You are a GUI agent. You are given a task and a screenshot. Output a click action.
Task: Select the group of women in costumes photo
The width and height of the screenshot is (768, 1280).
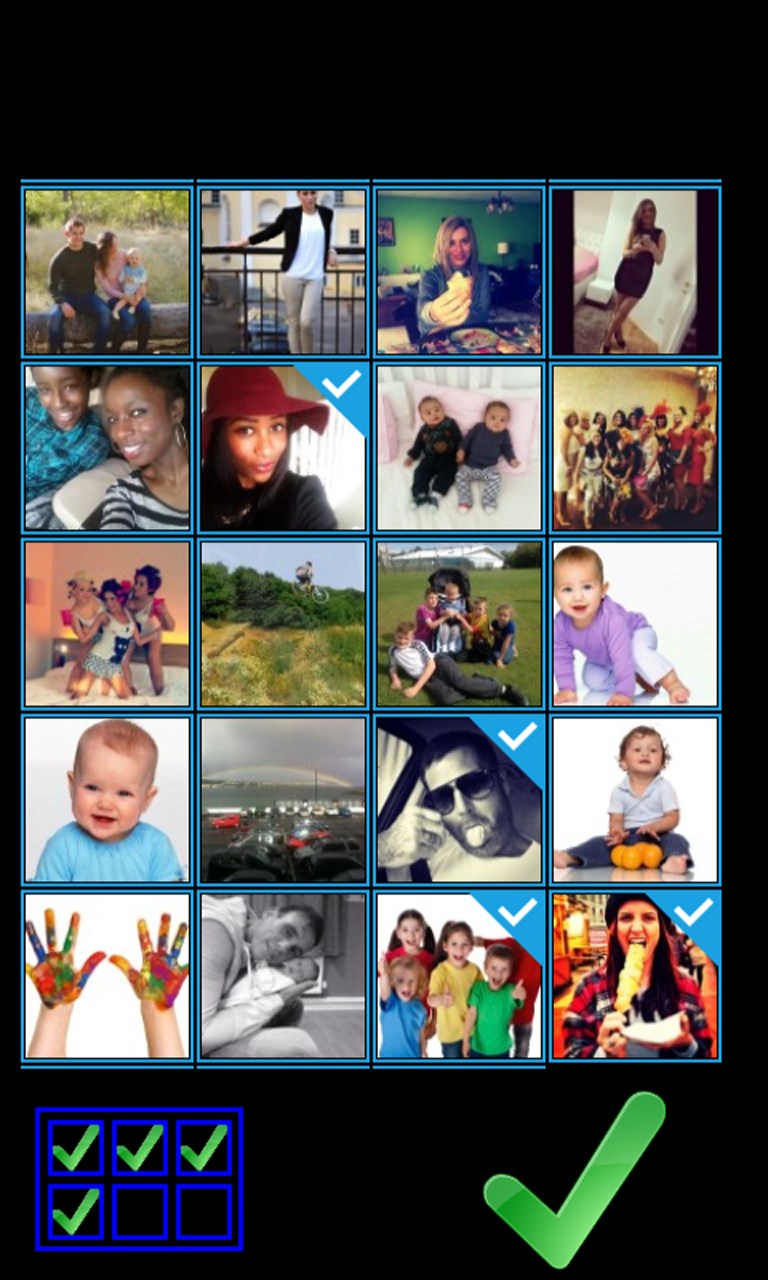pyautogui.click(x=635, y=447)
